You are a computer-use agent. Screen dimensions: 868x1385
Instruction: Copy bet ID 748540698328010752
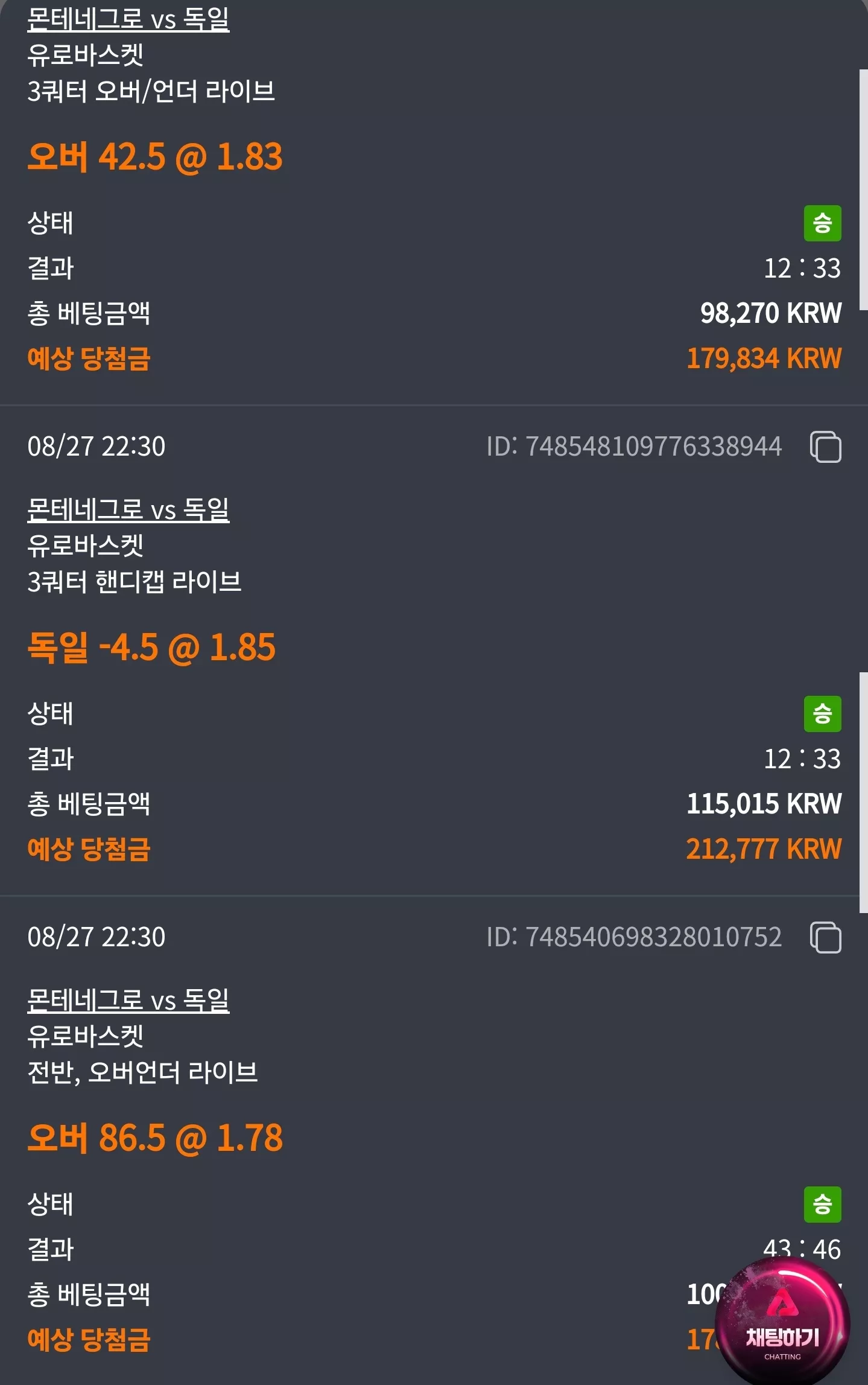(825, 937)
